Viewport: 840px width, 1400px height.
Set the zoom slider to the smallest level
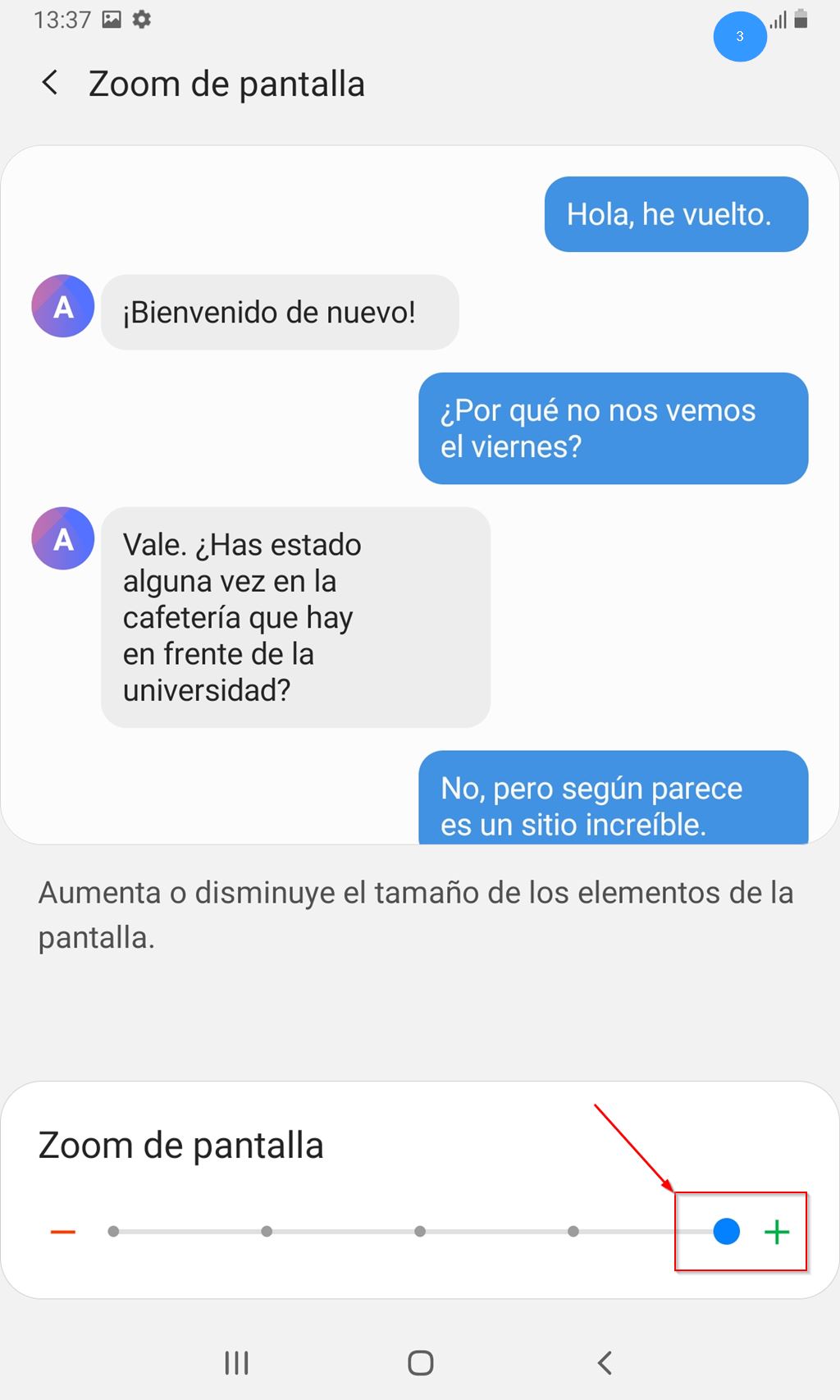[x=113, y=1232]
